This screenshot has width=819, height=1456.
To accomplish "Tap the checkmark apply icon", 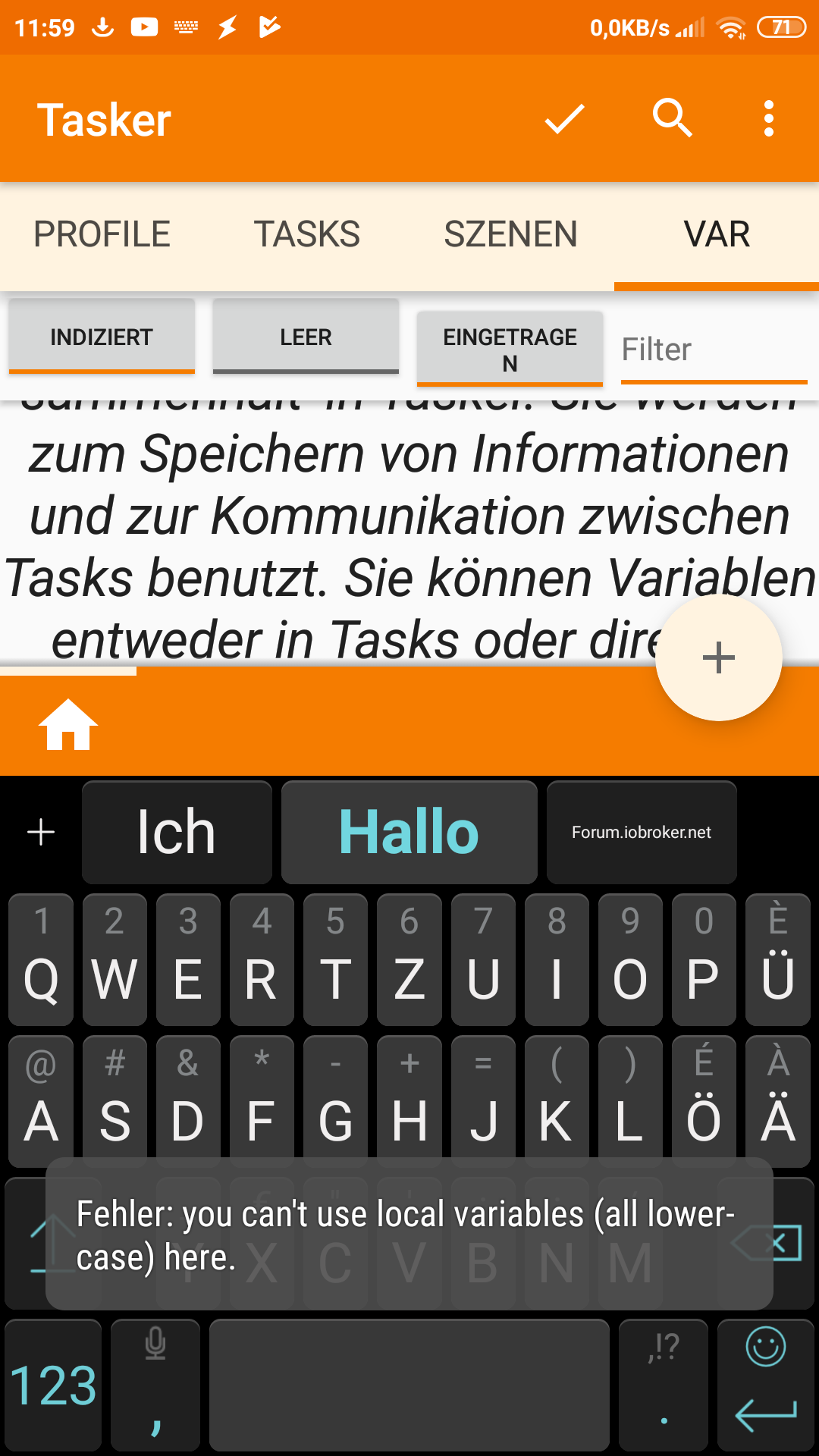I will pos(564,119).
